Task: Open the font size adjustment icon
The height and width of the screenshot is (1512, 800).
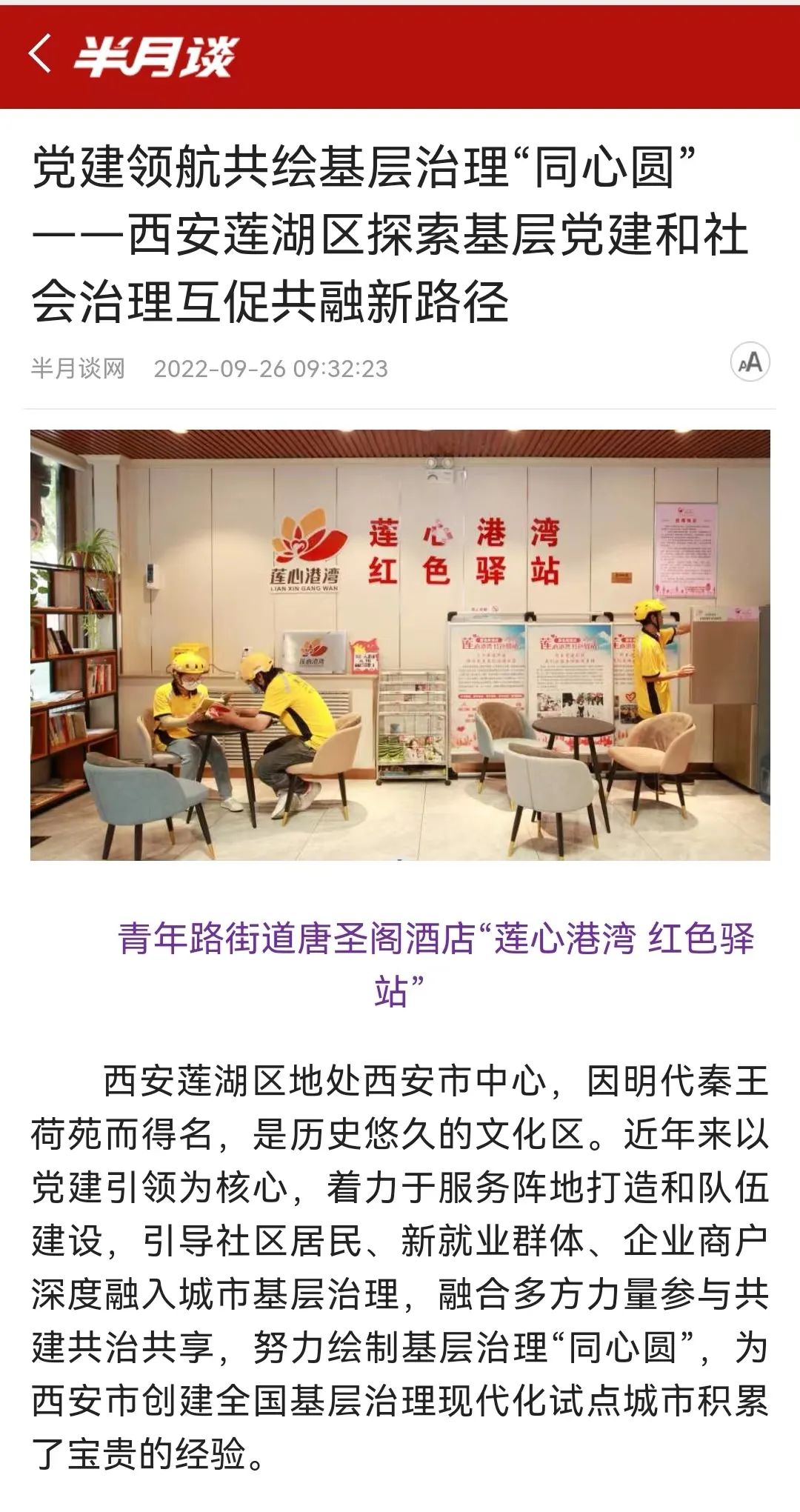Action: point(750,362)
